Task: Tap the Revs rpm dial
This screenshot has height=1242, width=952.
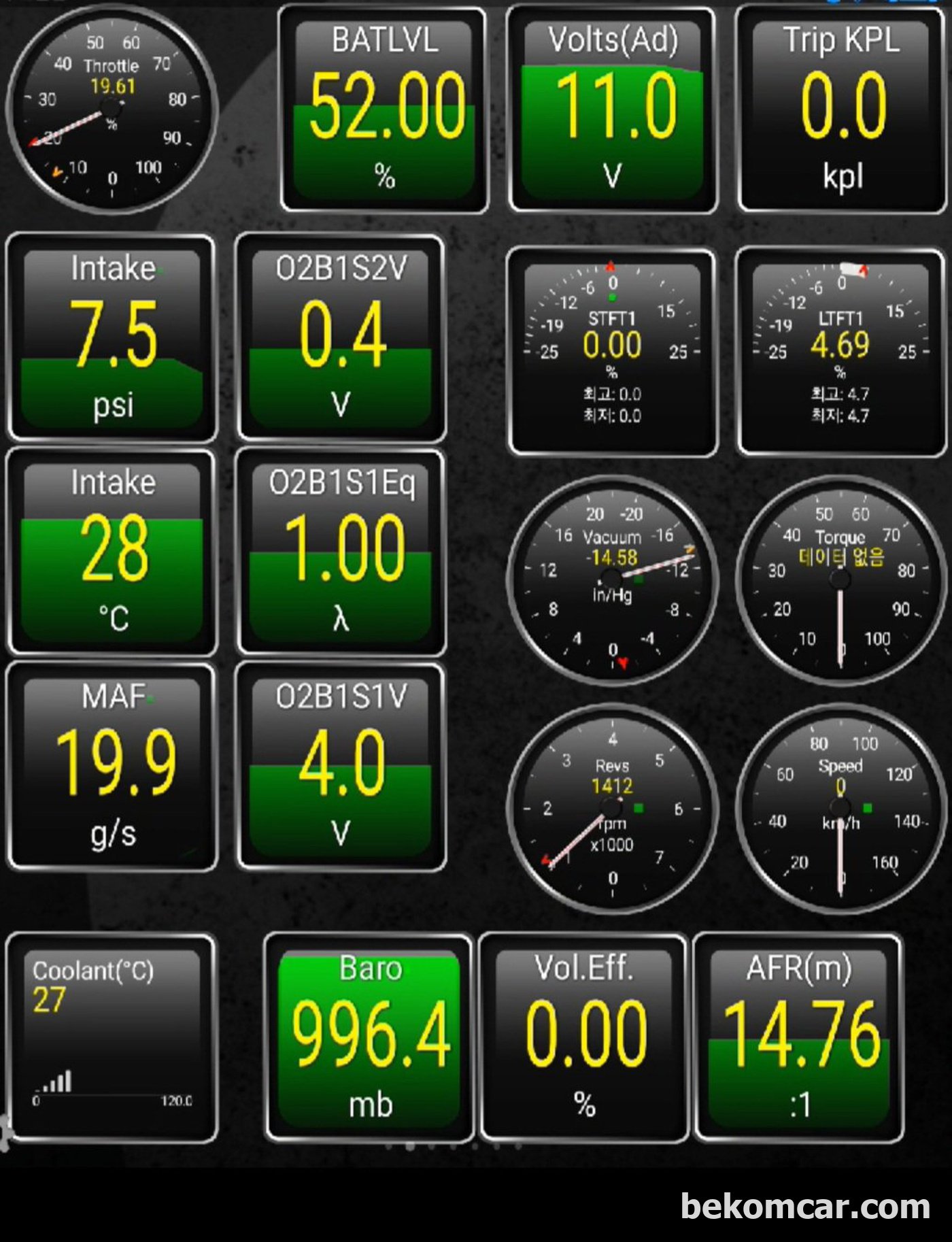Action: point(613,809)
